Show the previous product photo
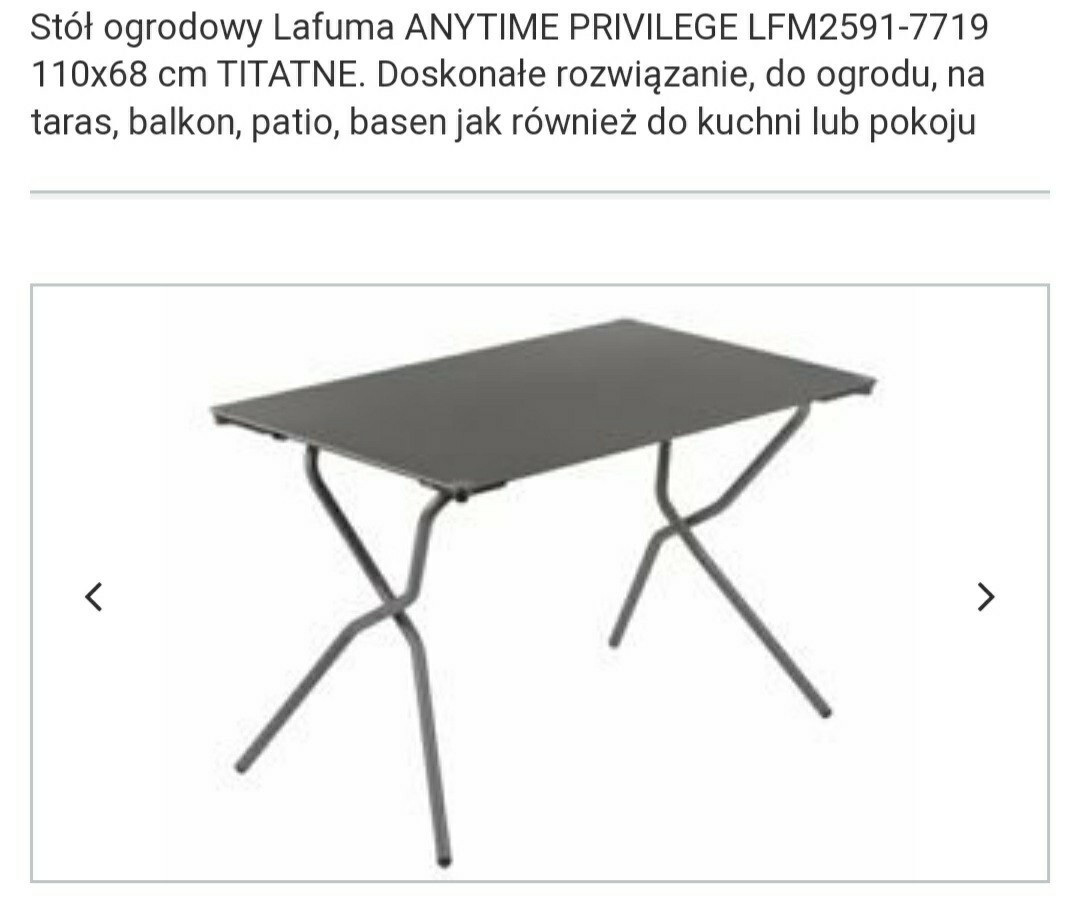The height and width of the screenshot is (904, 1080). (94, 597)
